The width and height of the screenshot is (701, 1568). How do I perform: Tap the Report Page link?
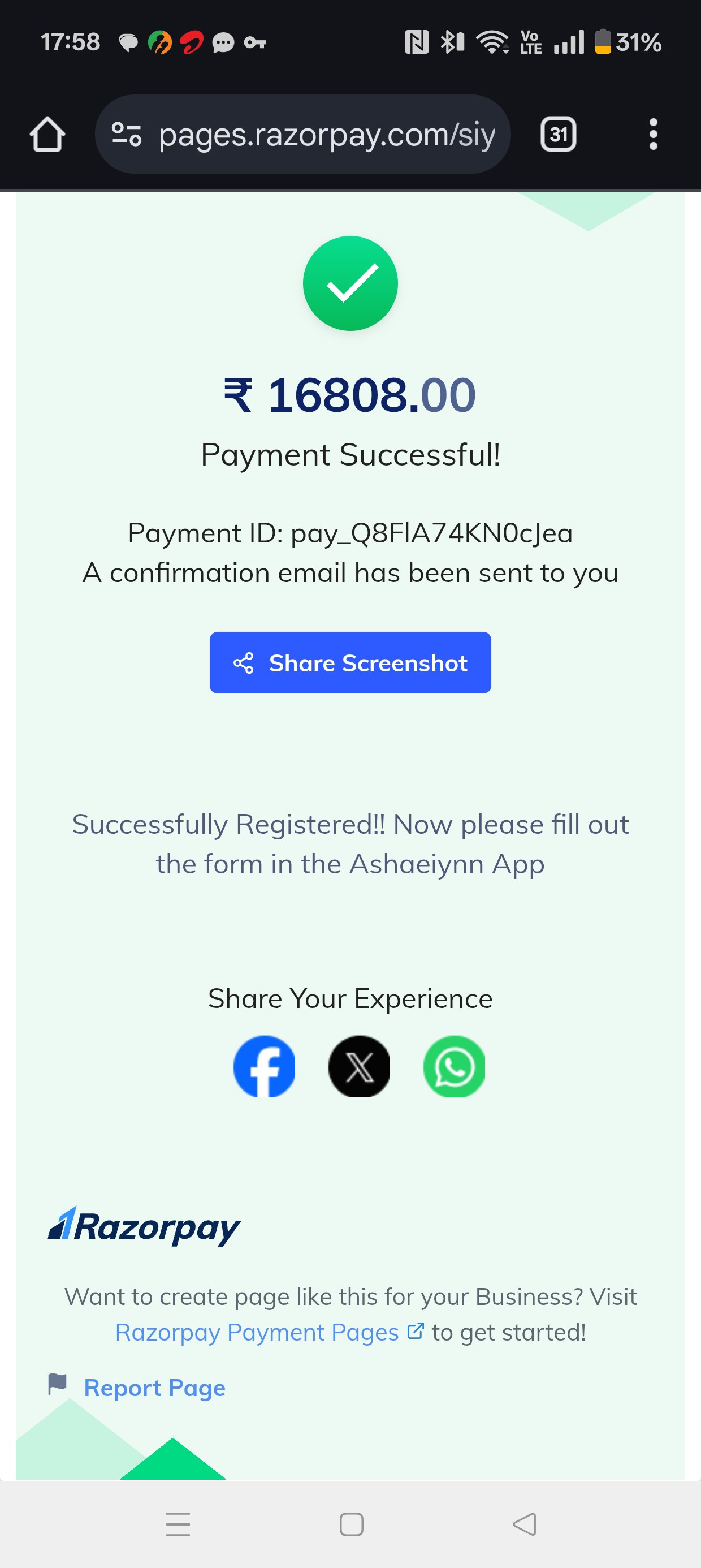tap(154, 1387)
